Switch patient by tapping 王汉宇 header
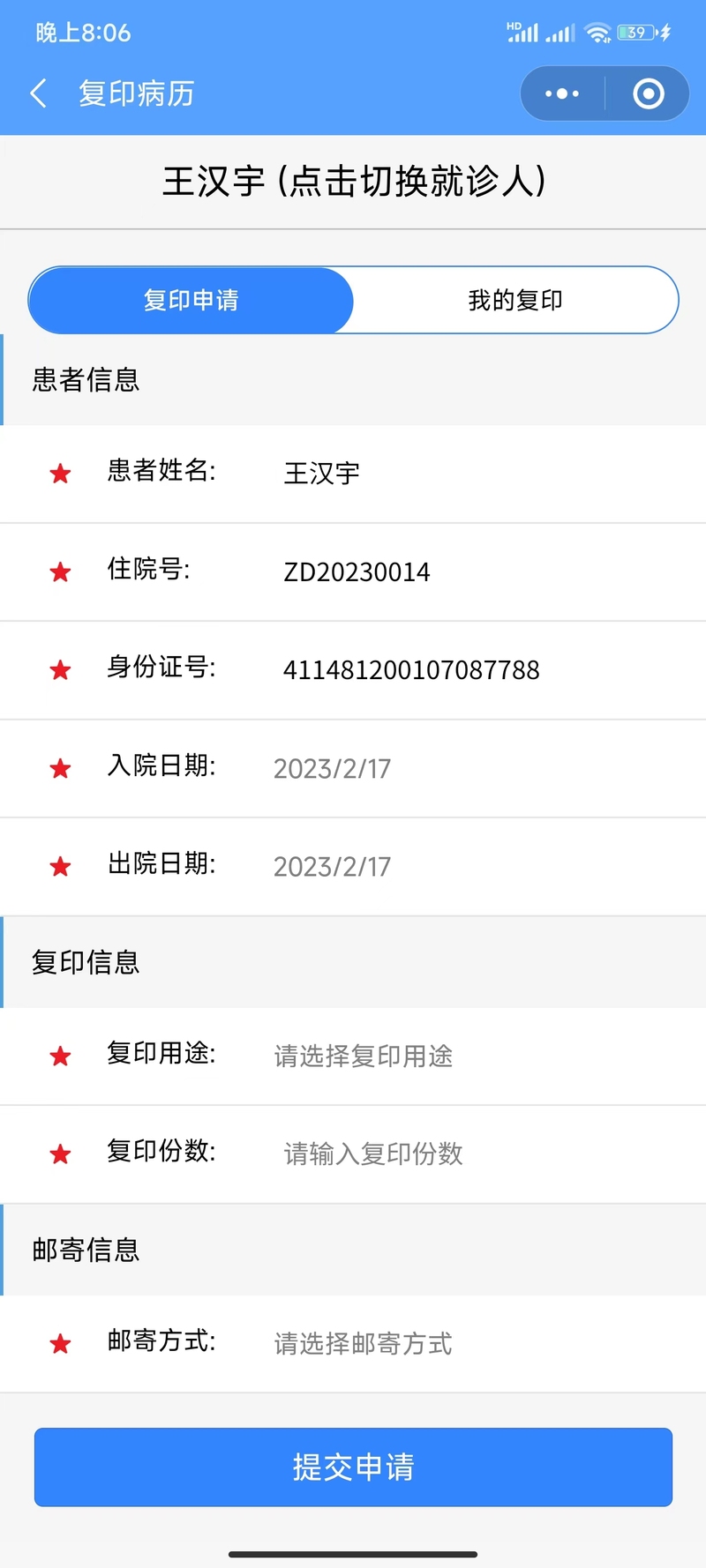 353,182
